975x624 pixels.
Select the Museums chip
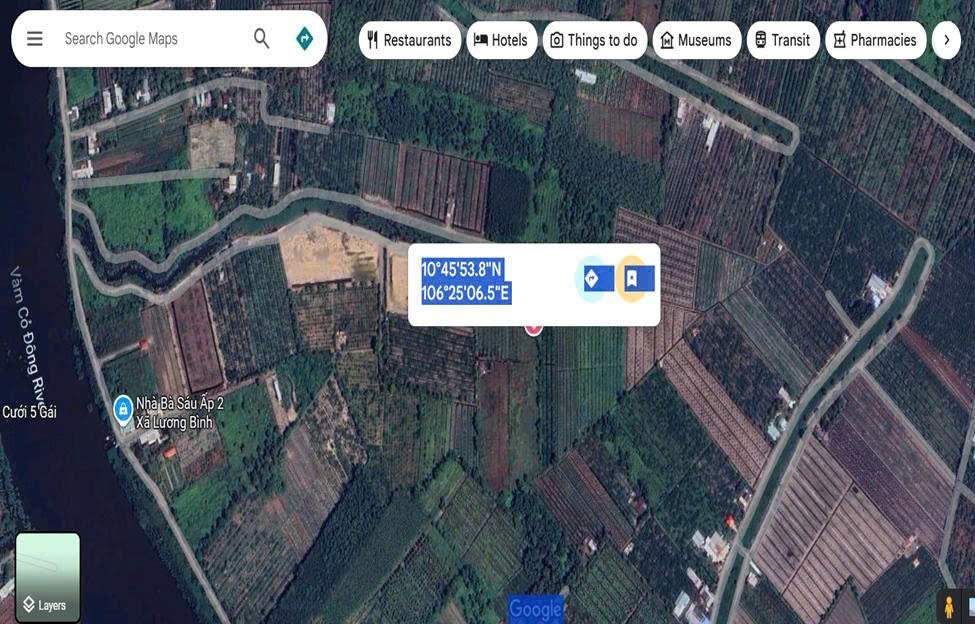(696, 40)
